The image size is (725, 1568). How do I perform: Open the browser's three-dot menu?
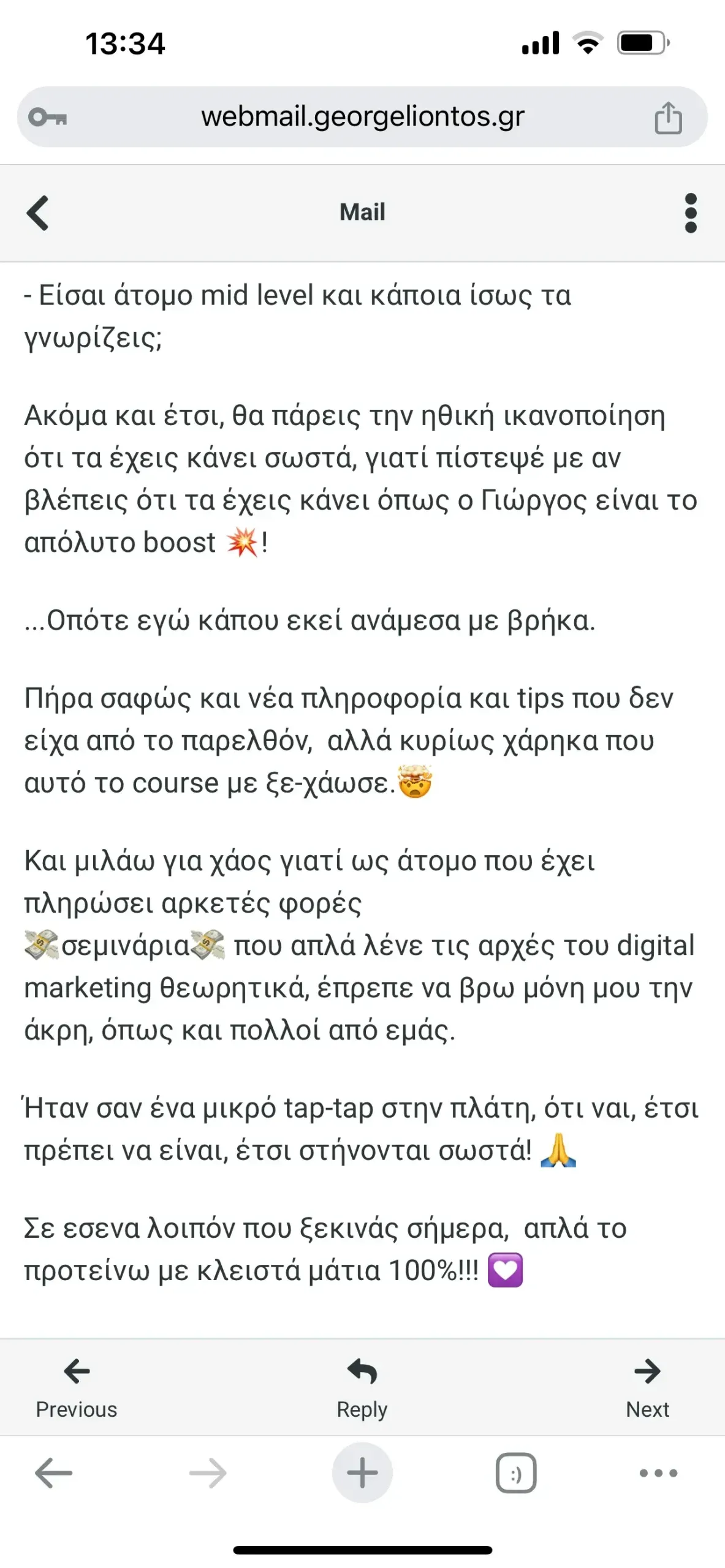pyautogui.click(x=658, y=1472)
